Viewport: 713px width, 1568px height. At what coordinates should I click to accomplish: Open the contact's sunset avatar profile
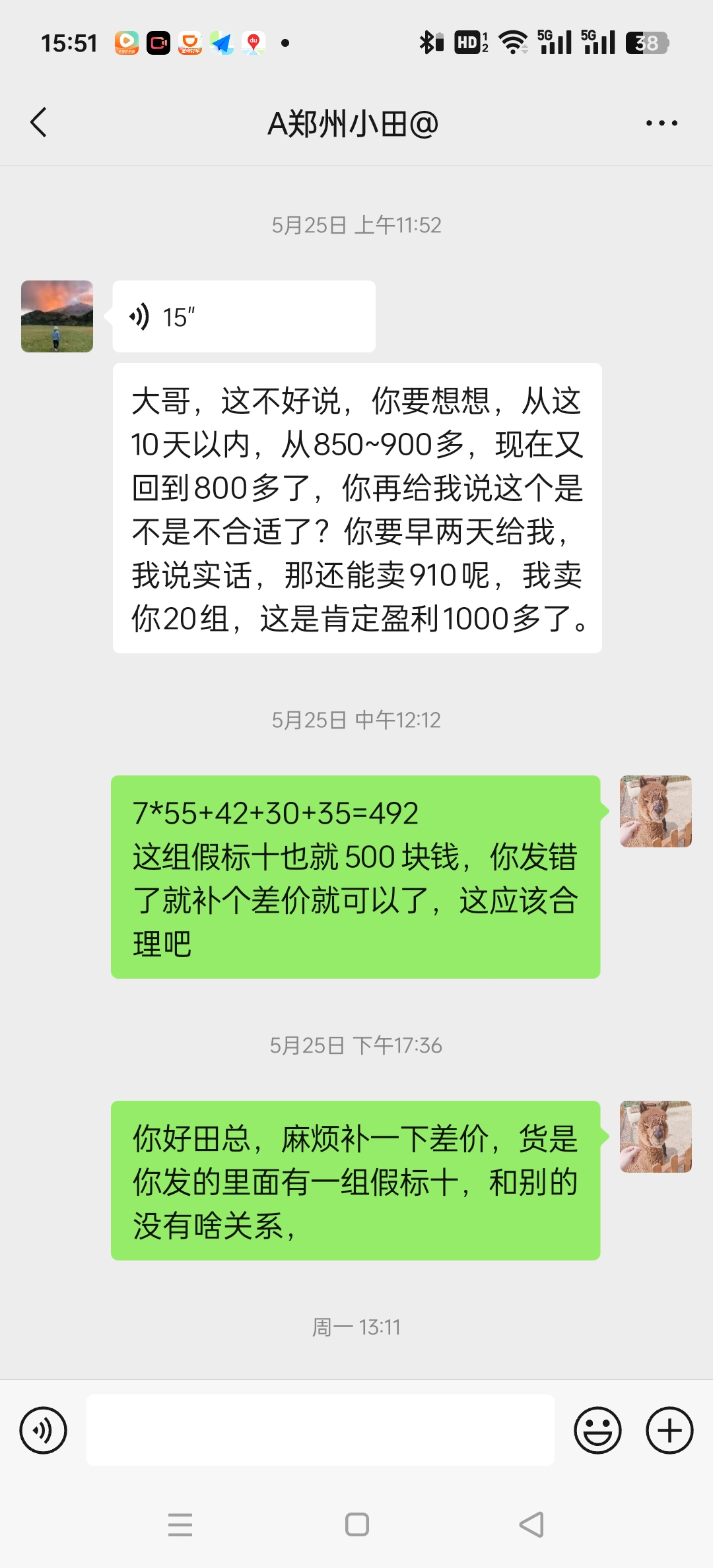click(57, 316)
